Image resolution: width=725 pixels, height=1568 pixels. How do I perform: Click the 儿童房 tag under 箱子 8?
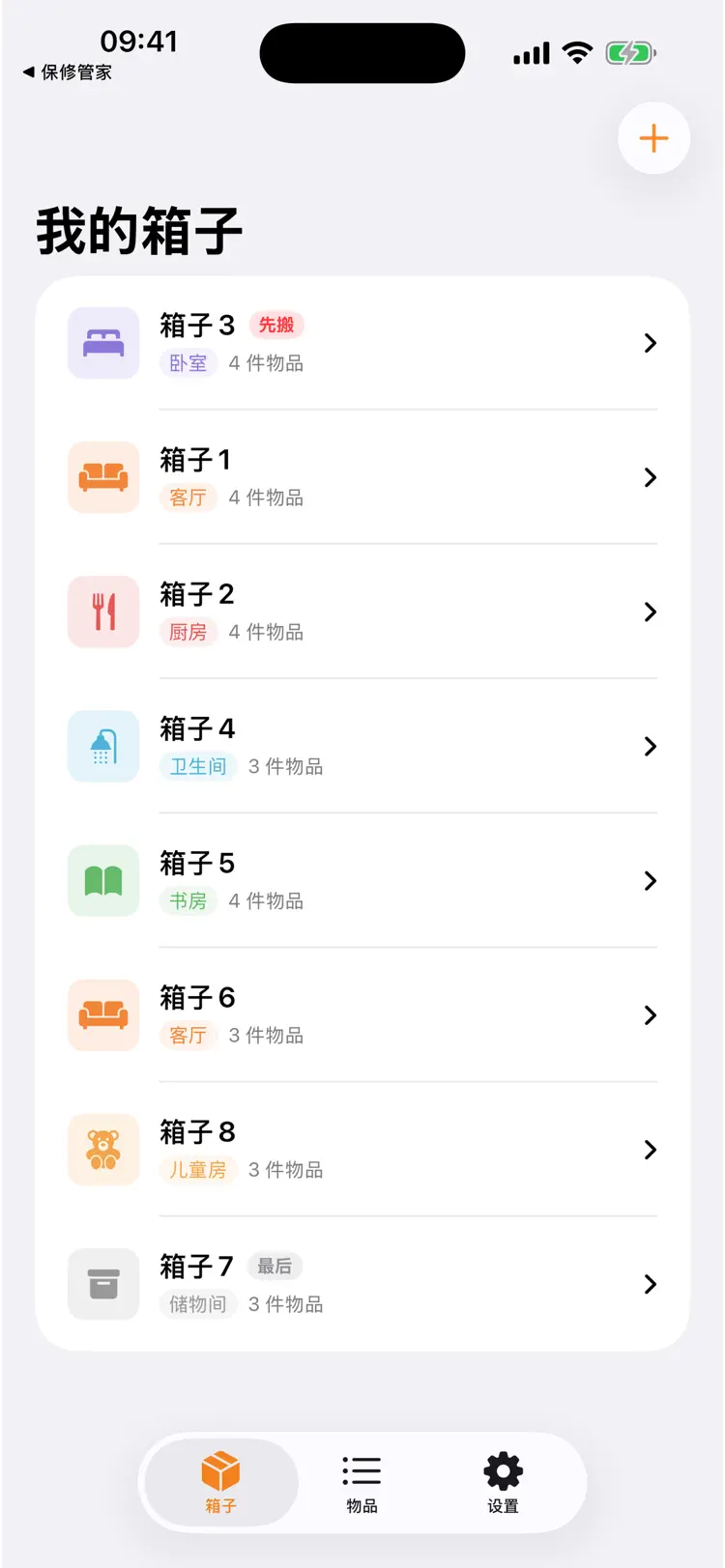point(197,1170)
